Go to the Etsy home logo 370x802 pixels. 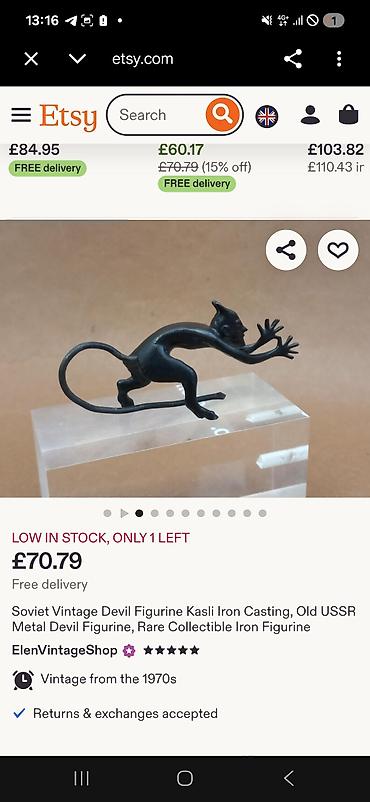coord(68,117)
